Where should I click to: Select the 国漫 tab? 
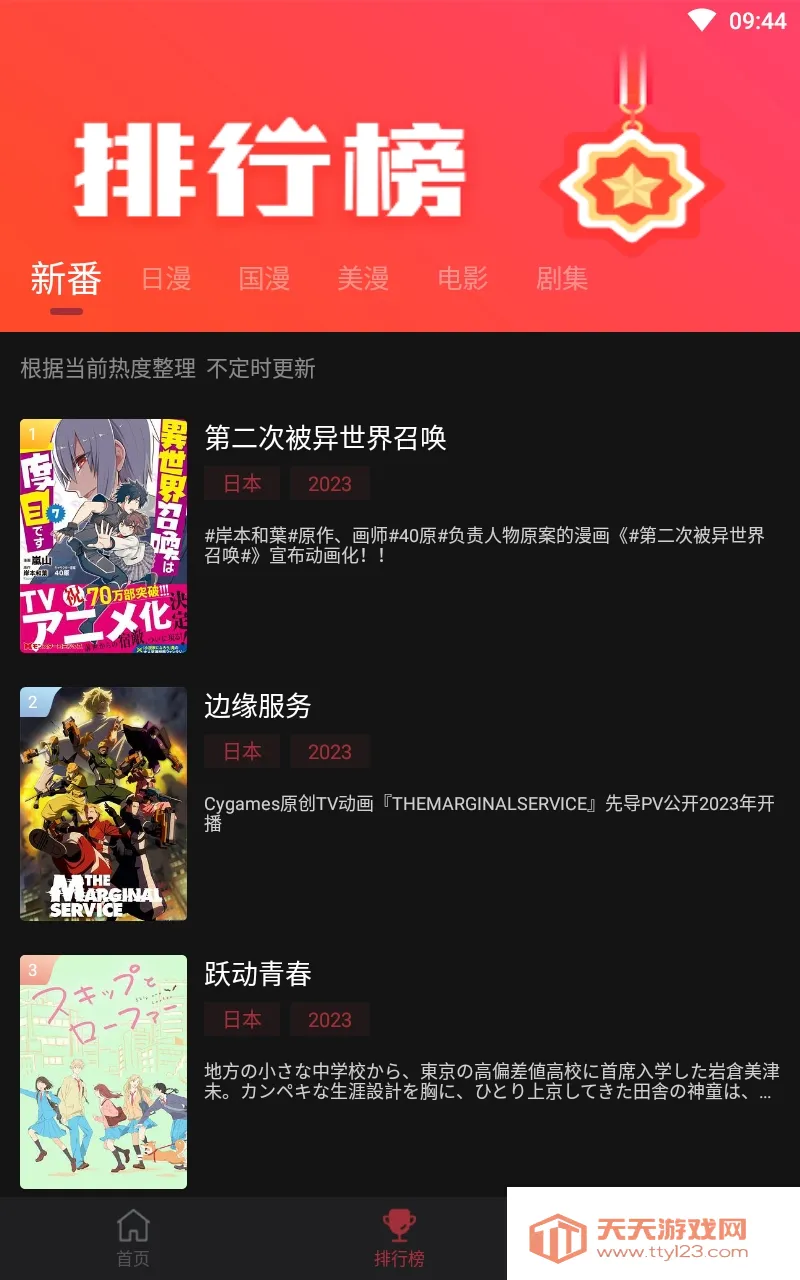click(264, 279)
